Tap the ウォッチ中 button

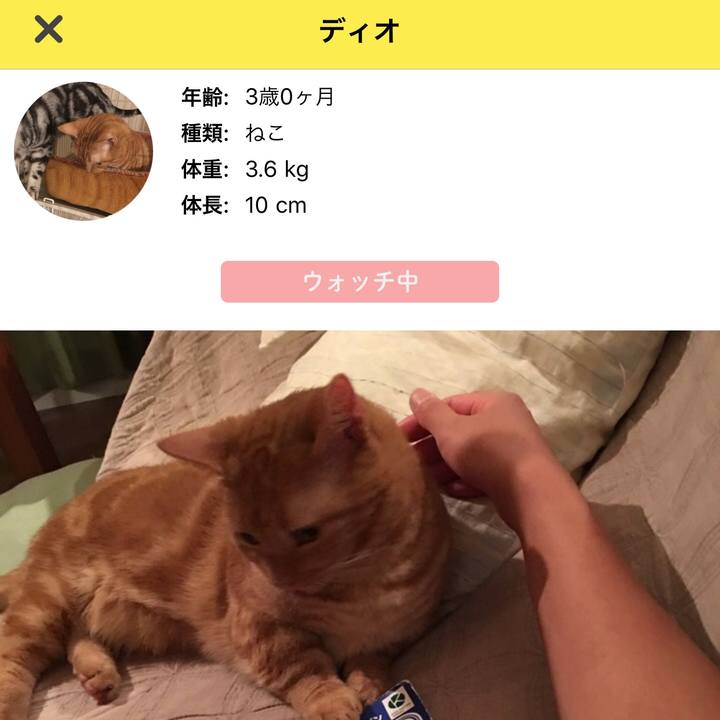[x=359, y=282]
